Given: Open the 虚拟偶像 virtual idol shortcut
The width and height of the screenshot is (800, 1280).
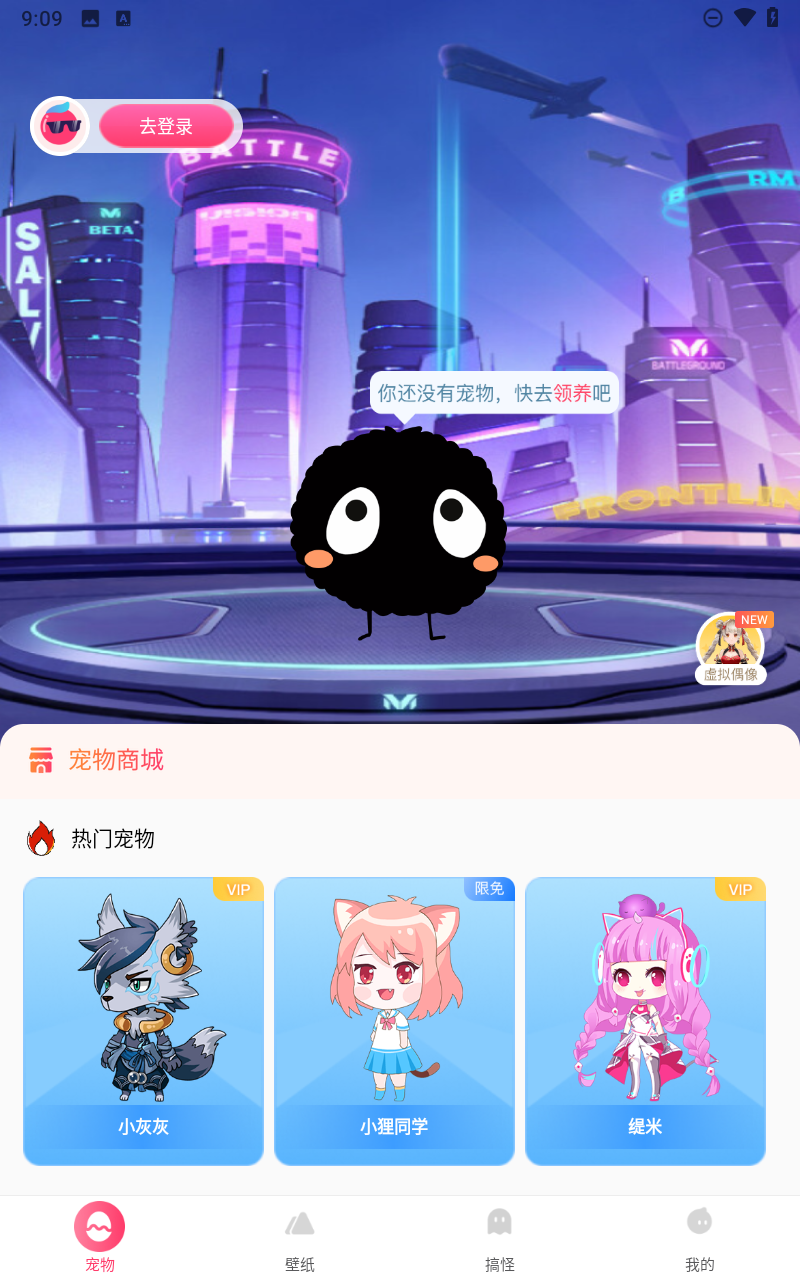Looking at the screenshot, I should tap(731, 650).
